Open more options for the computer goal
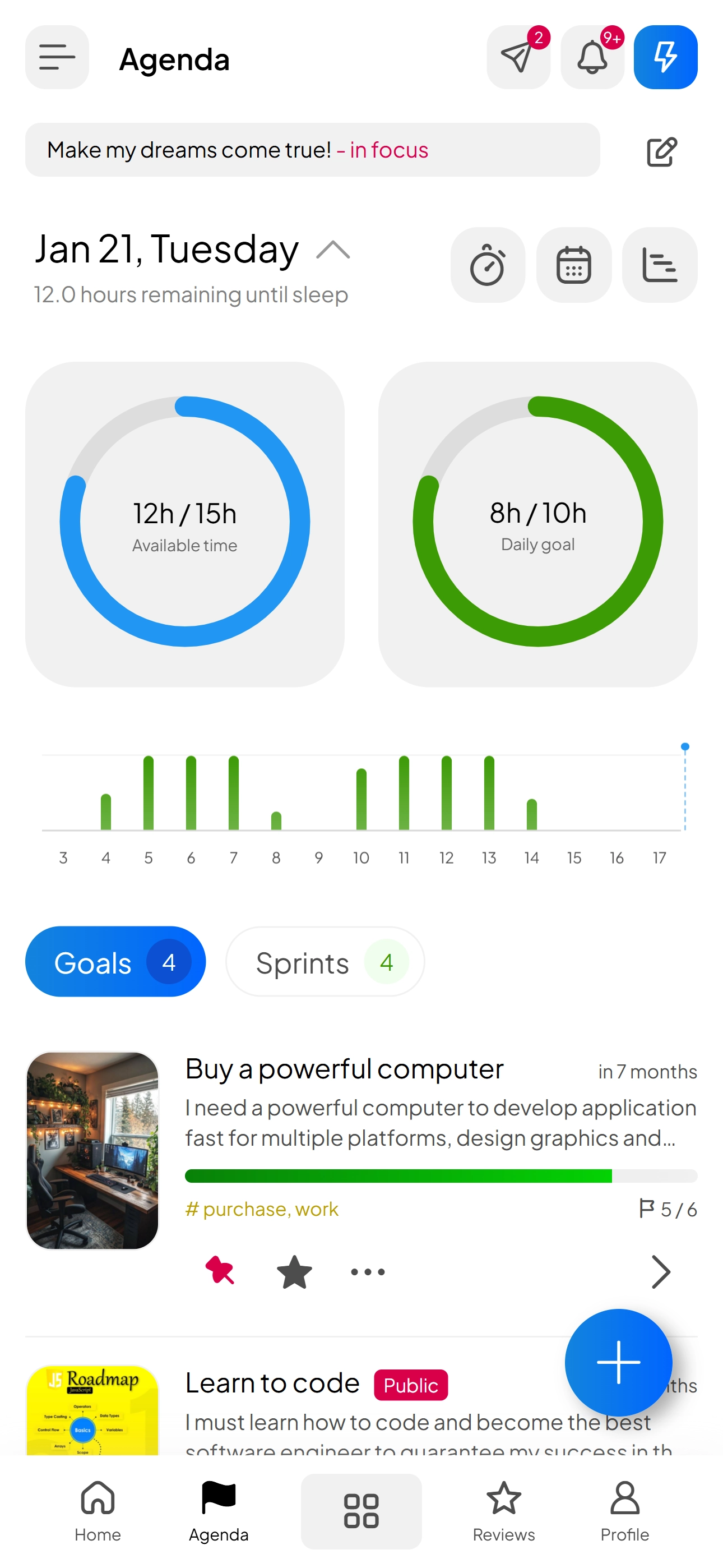 [368, 1271]
